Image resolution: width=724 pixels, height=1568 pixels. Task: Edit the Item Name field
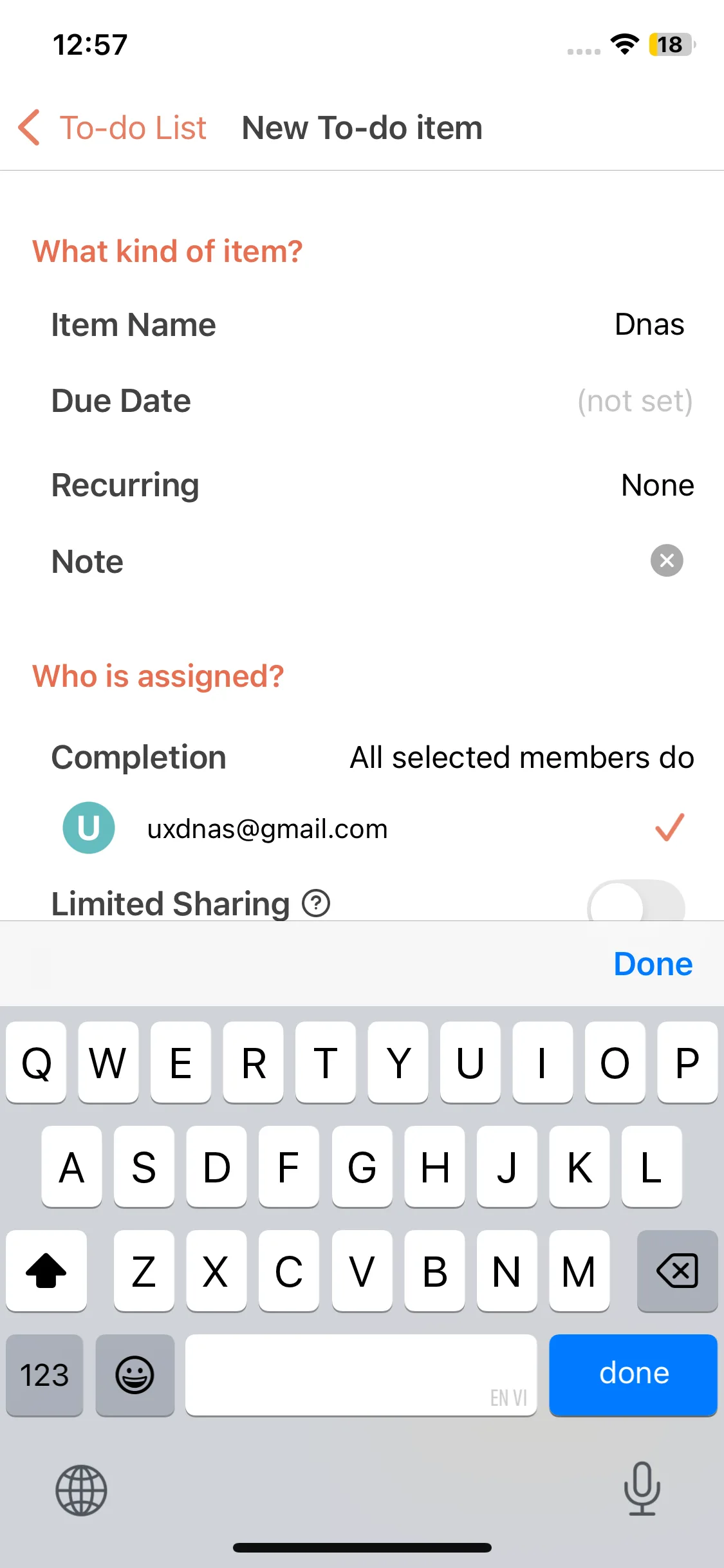point(648,324)
